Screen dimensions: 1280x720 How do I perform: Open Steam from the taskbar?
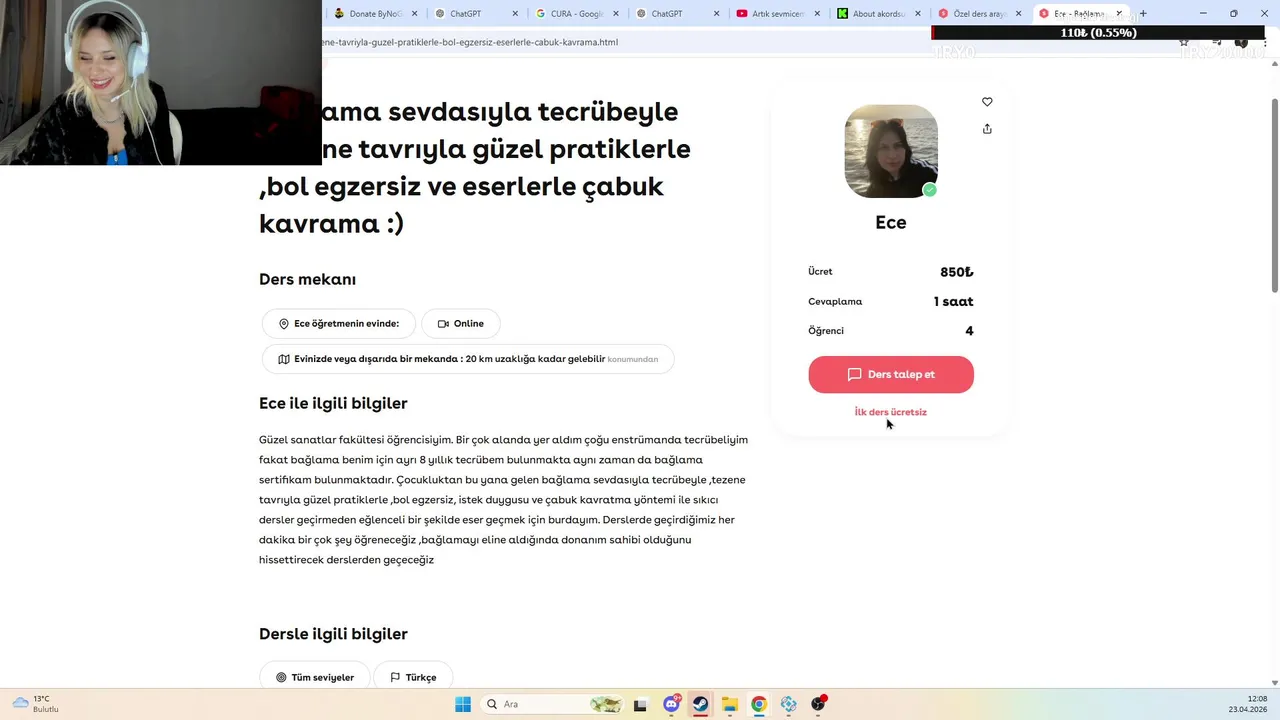click(x=700, y=704)
